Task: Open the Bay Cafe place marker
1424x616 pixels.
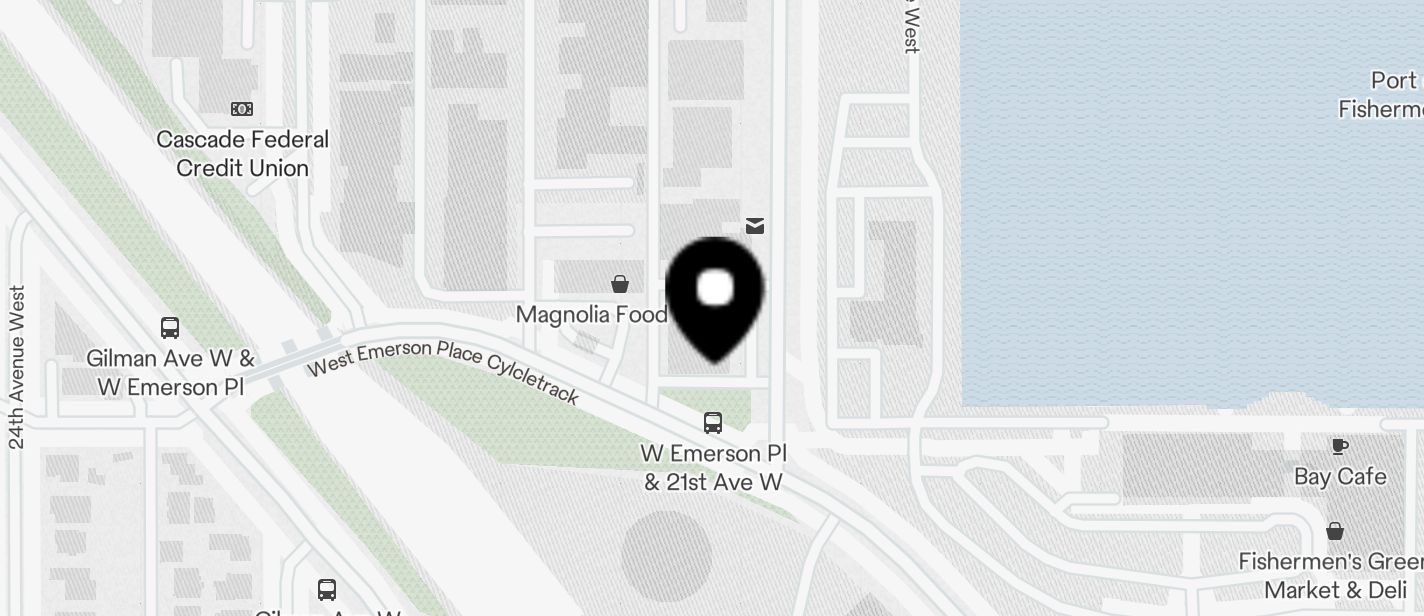Action: (1339, 447)
